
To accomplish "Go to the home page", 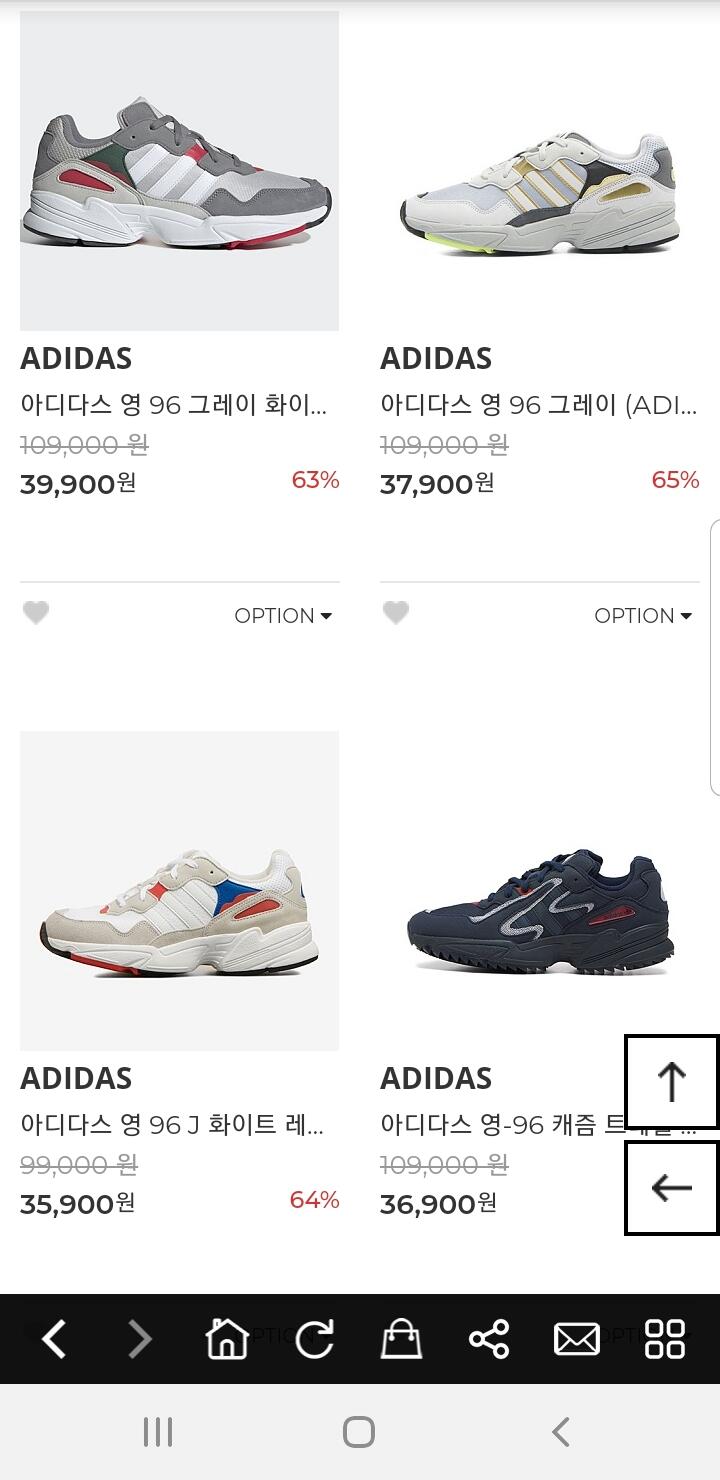I will [x=227, y=1339].
